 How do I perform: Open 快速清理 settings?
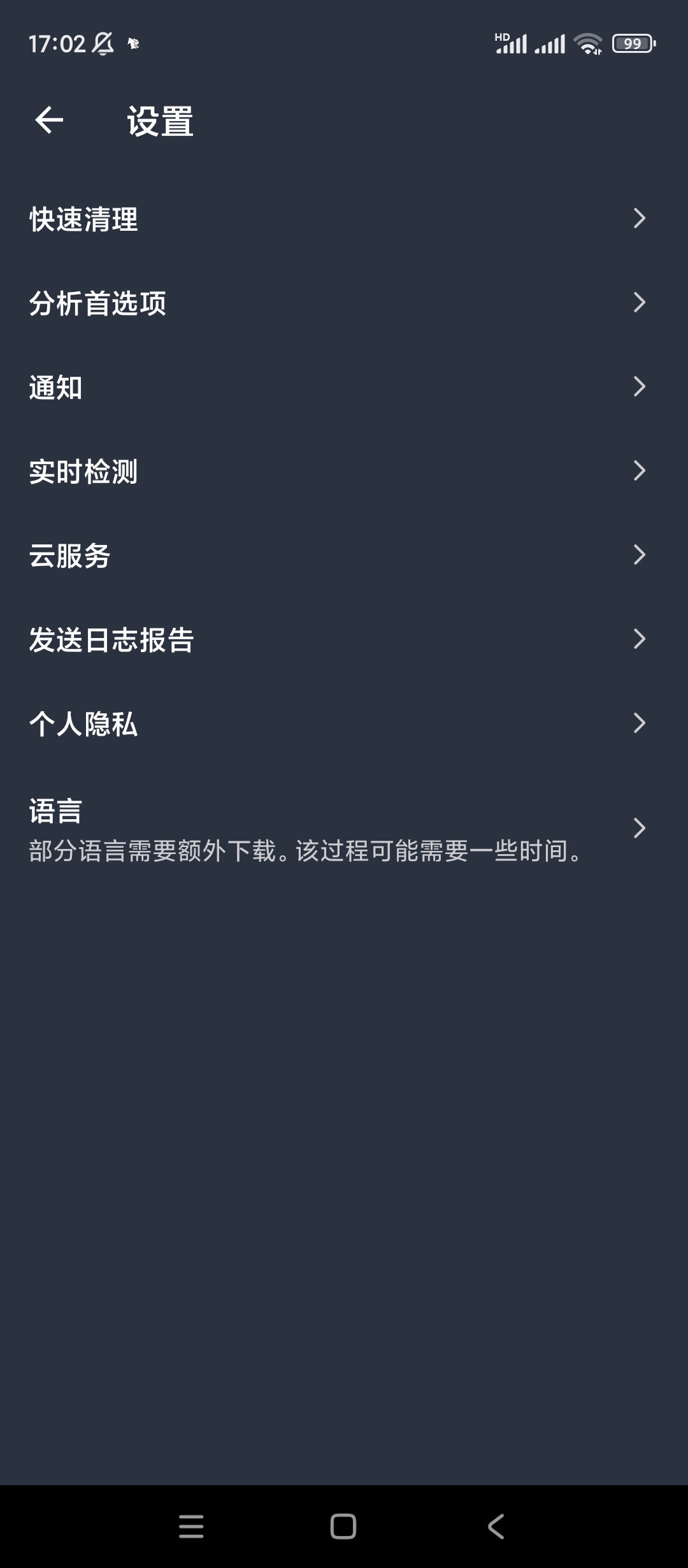(344, 219)
